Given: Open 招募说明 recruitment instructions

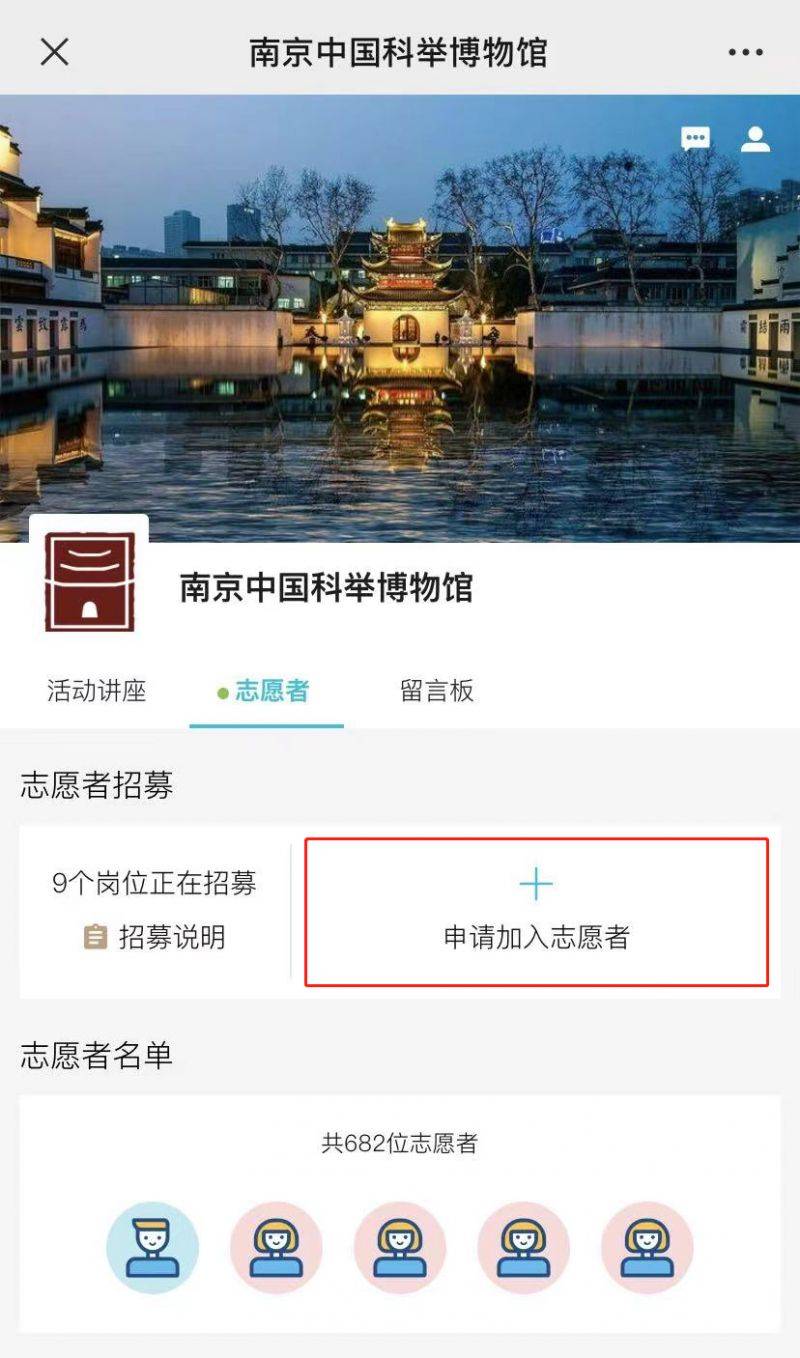Looking at the screenshot, I should (155, 938).
